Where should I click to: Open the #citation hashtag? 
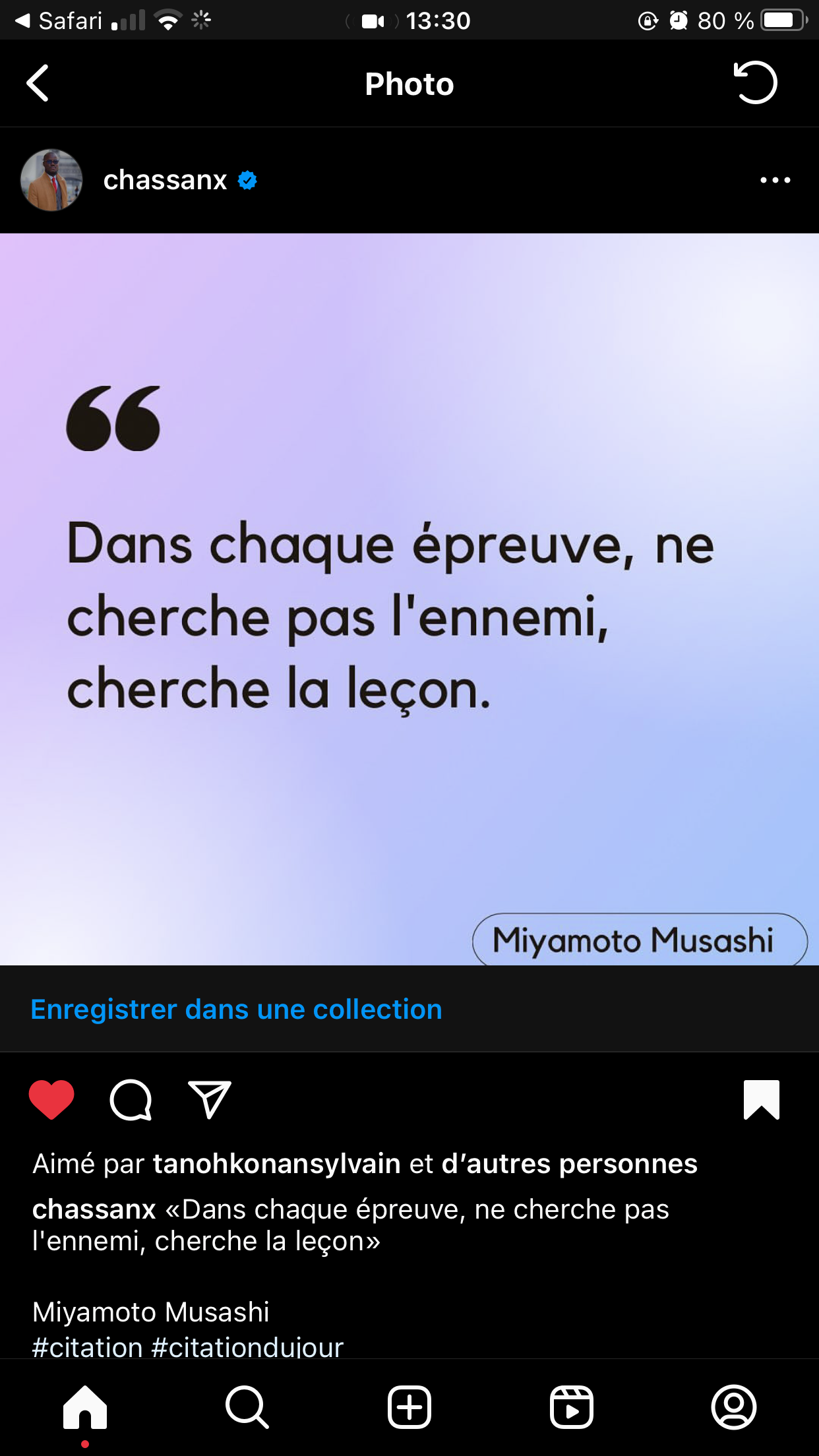click(88, 1347)
